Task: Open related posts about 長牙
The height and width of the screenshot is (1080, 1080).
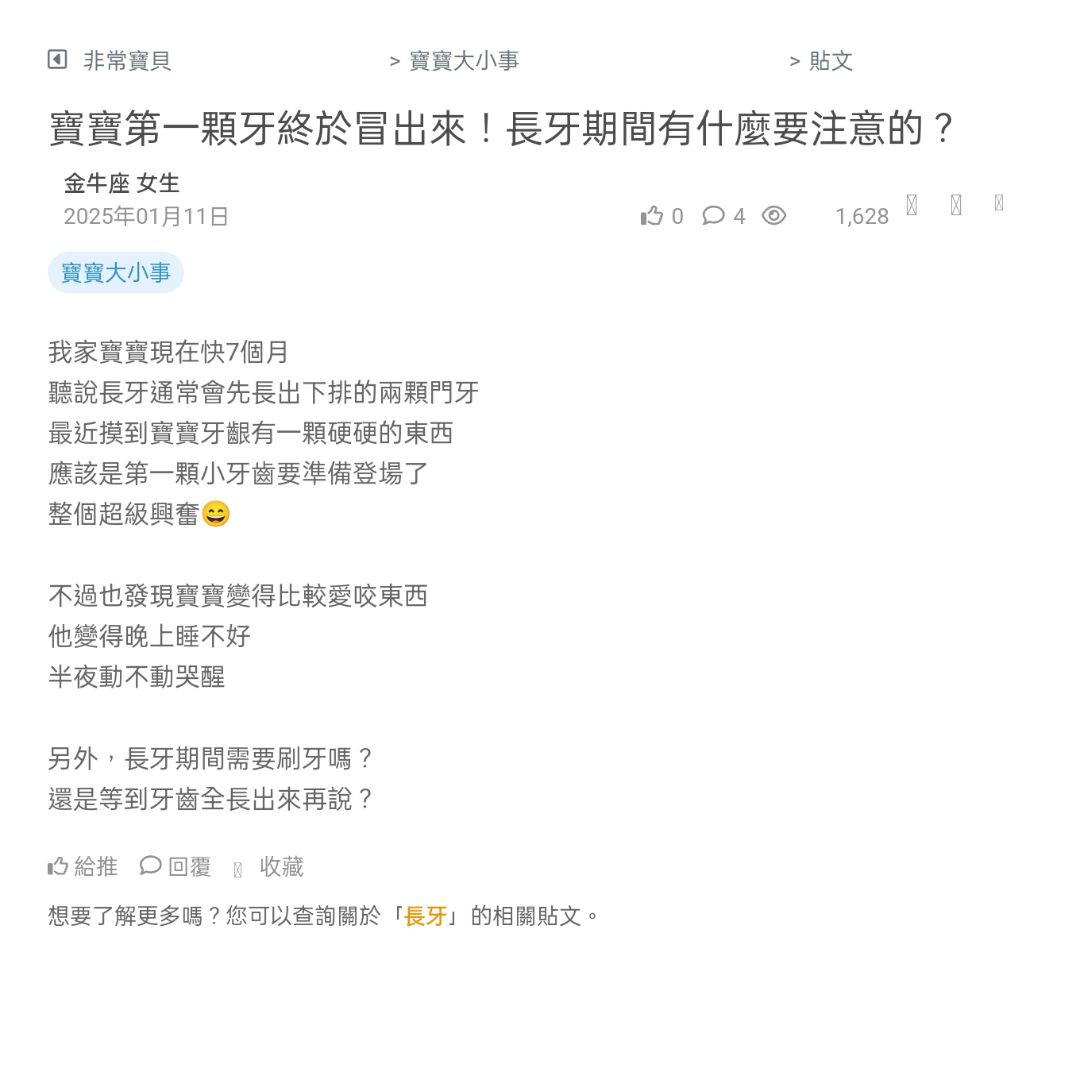Action: (x=425, y=916)
